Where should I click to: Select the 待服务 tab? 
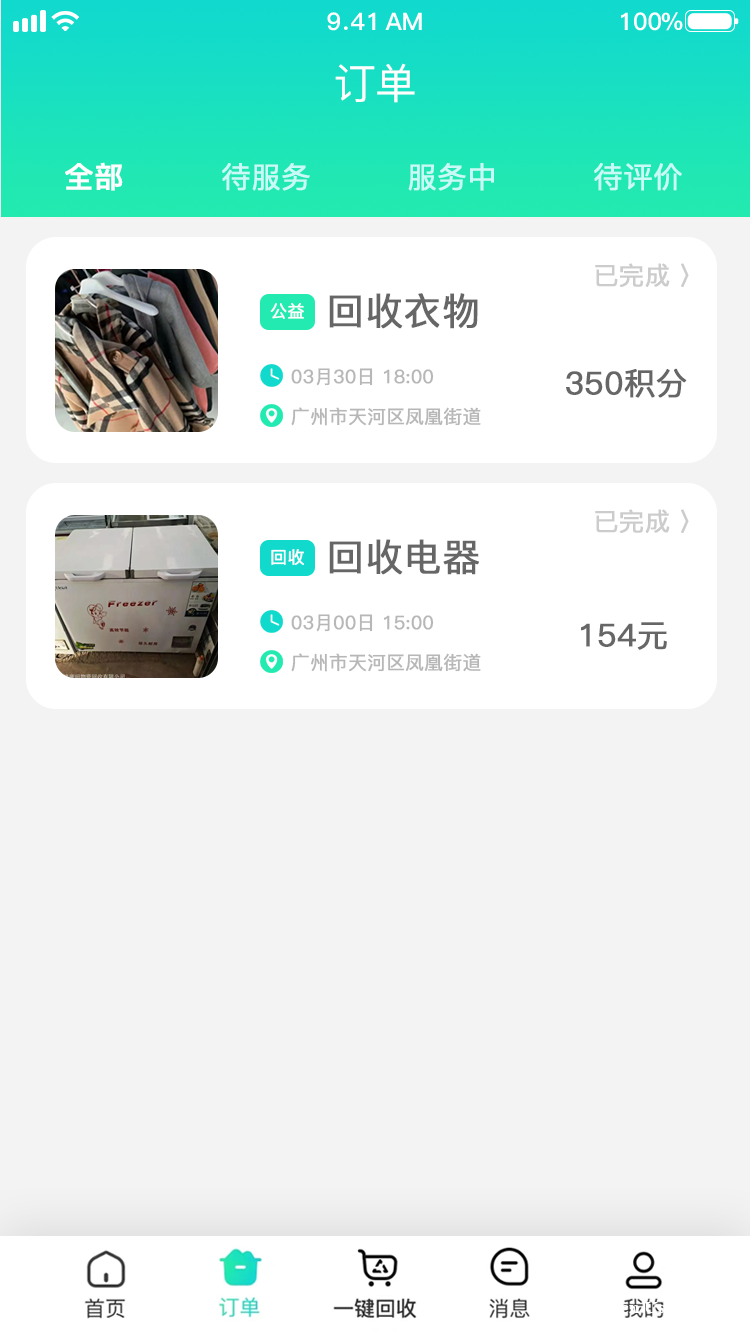266,177
